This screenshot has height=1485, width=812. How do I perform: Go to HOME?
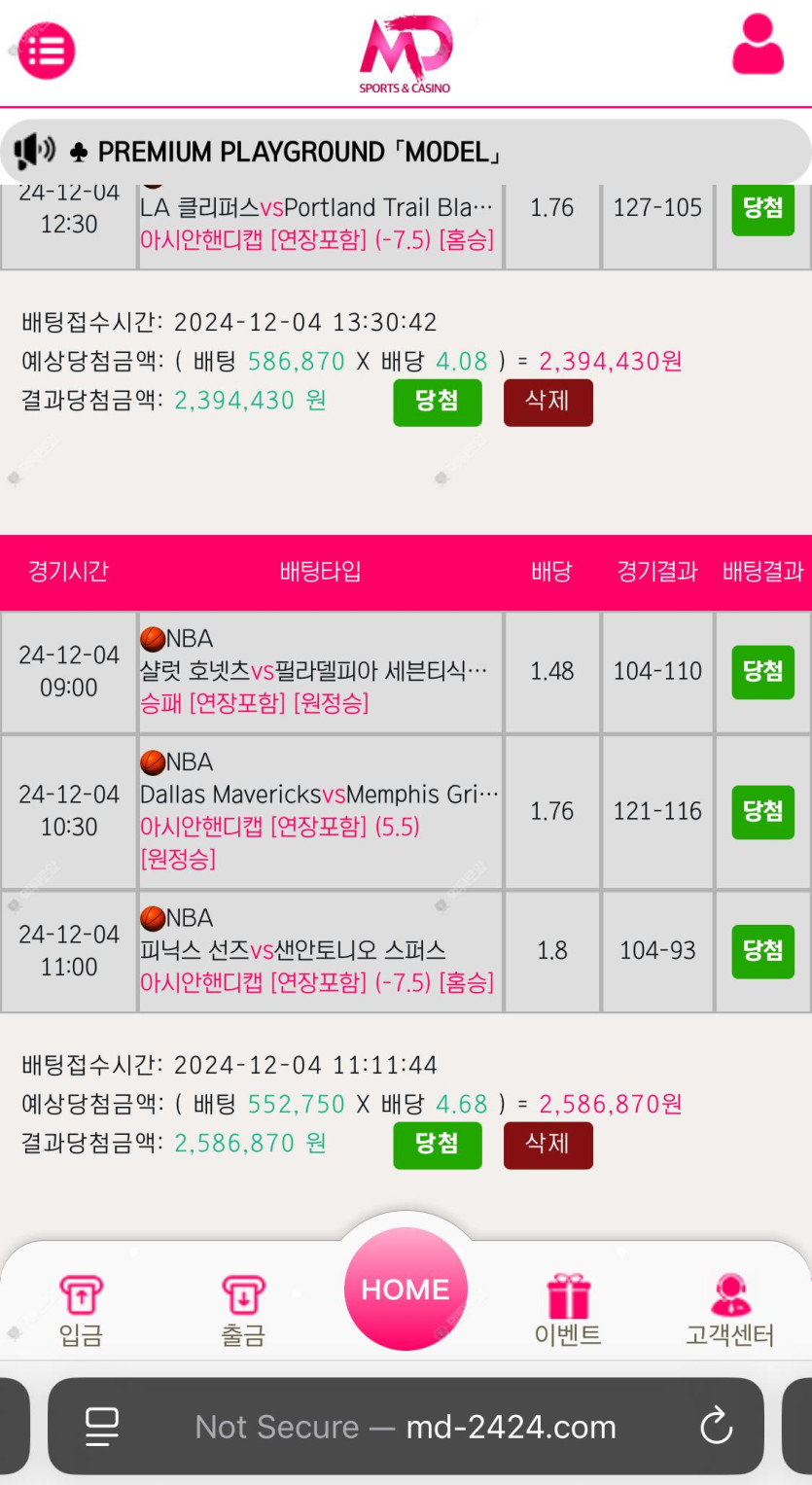[x=406, y=1289]
